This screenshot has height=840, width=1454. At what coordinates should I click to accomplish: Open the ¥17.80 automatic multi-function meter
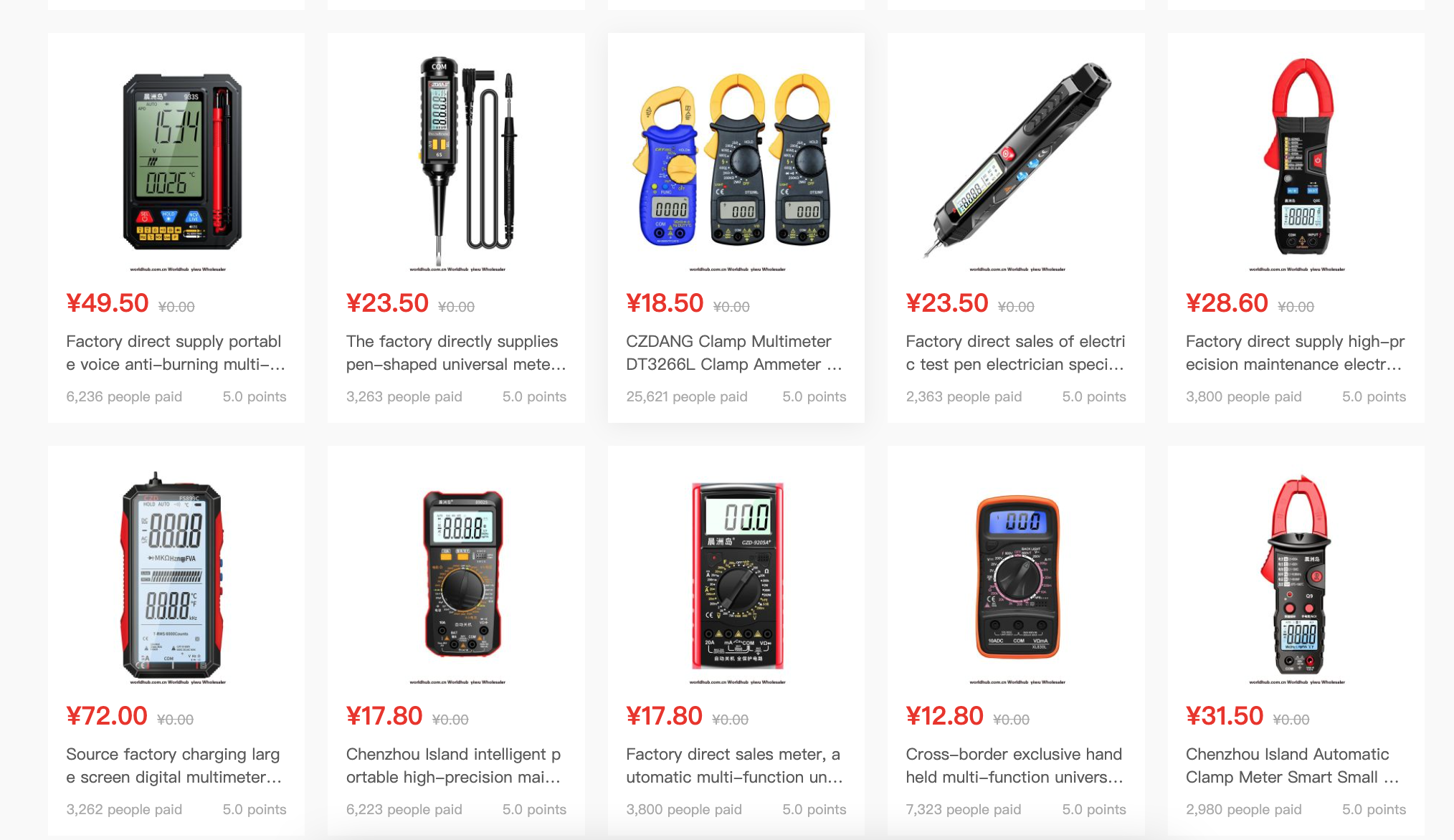(736, 577)
